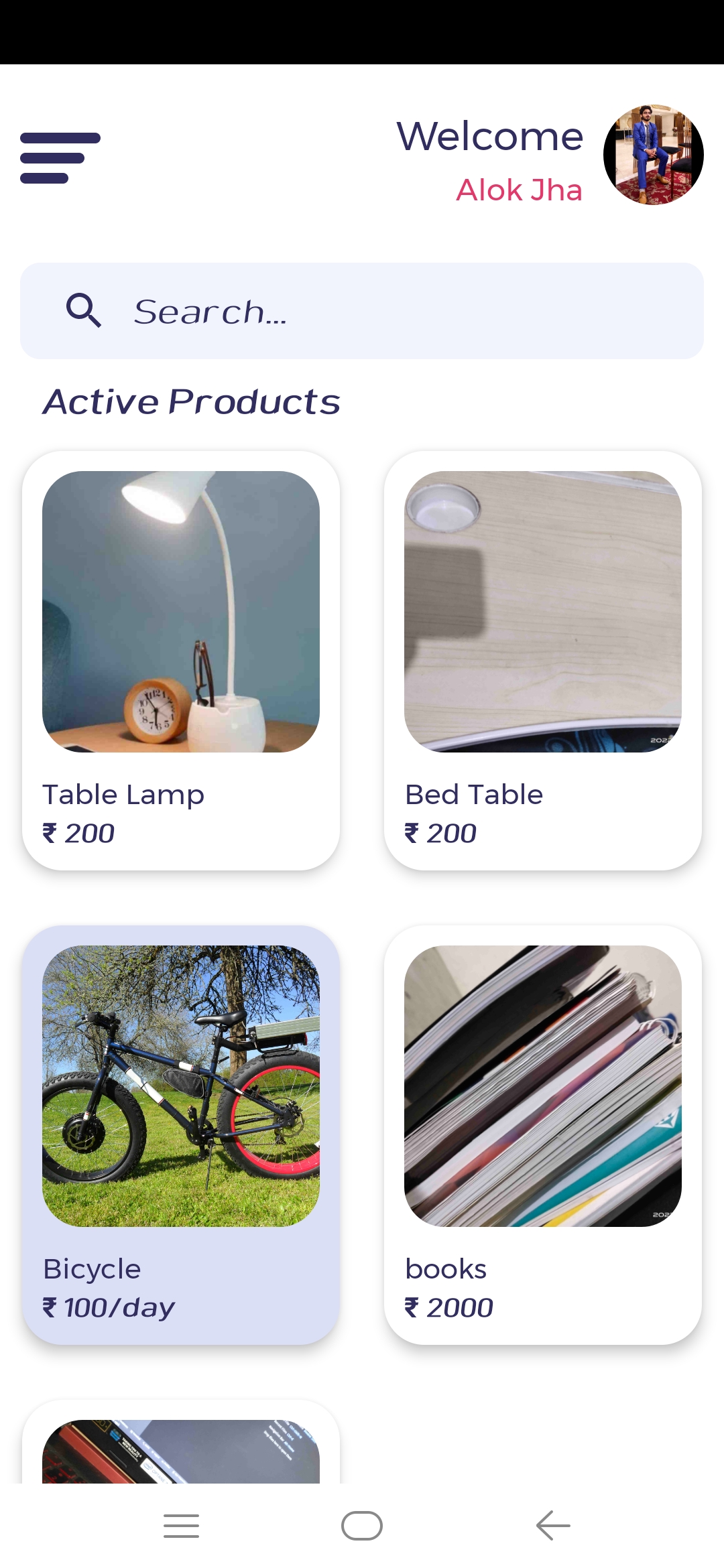Go to the system home screen
Screen dimensions: 724x1568
point(362,1526)
